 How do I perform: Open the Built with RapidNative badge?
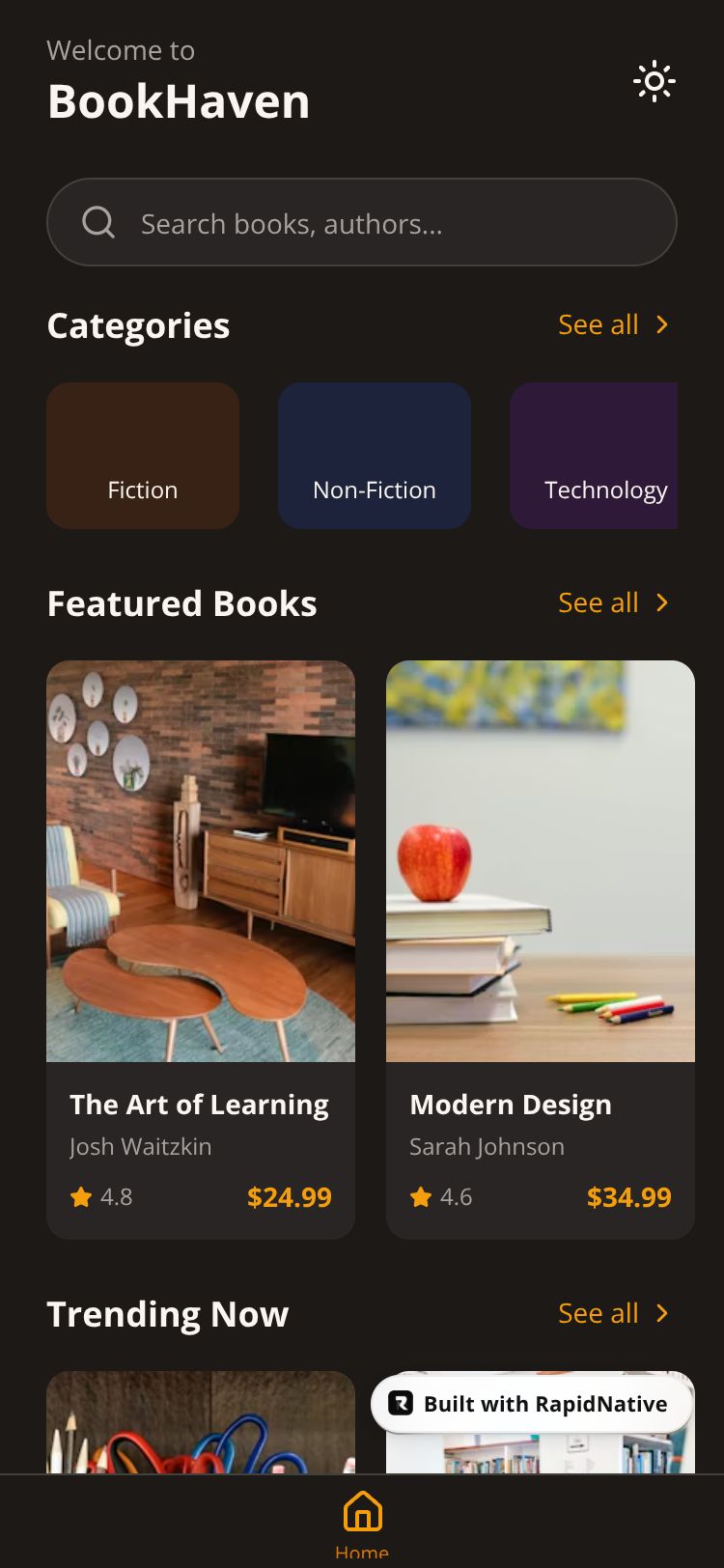(532, 1404)
